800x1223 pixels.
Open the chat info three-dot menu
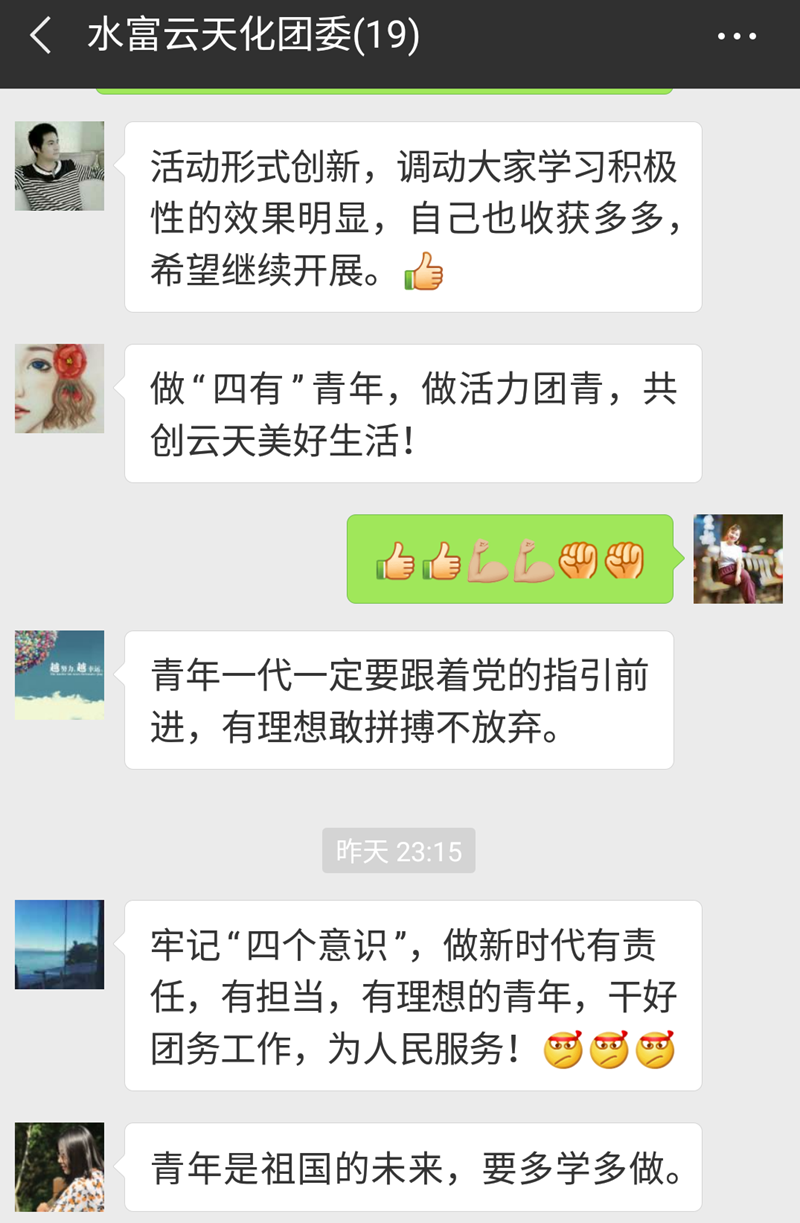737,38
